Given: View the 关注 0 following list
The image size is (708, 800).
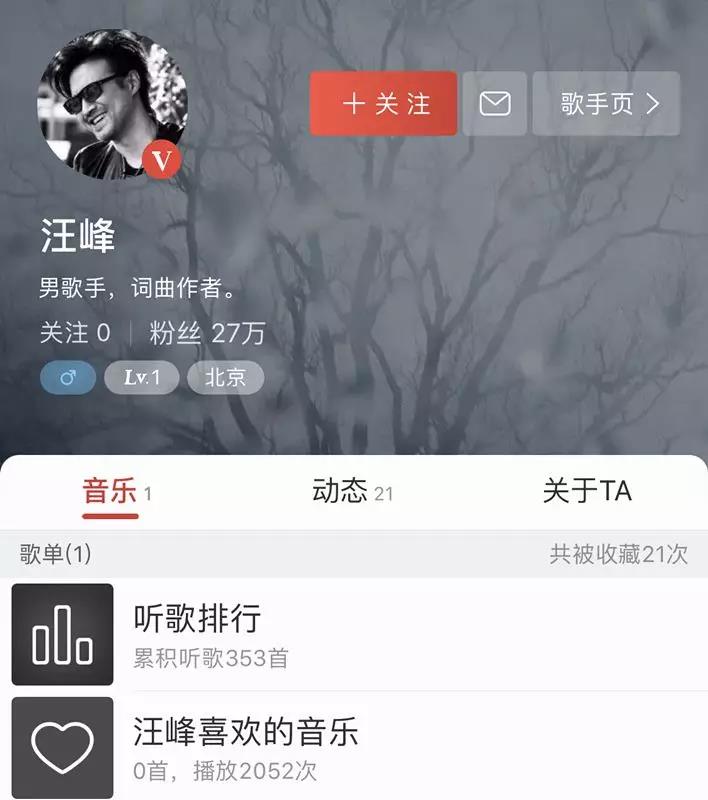Looking at the screenshot, I should click(x=75, y=333).
